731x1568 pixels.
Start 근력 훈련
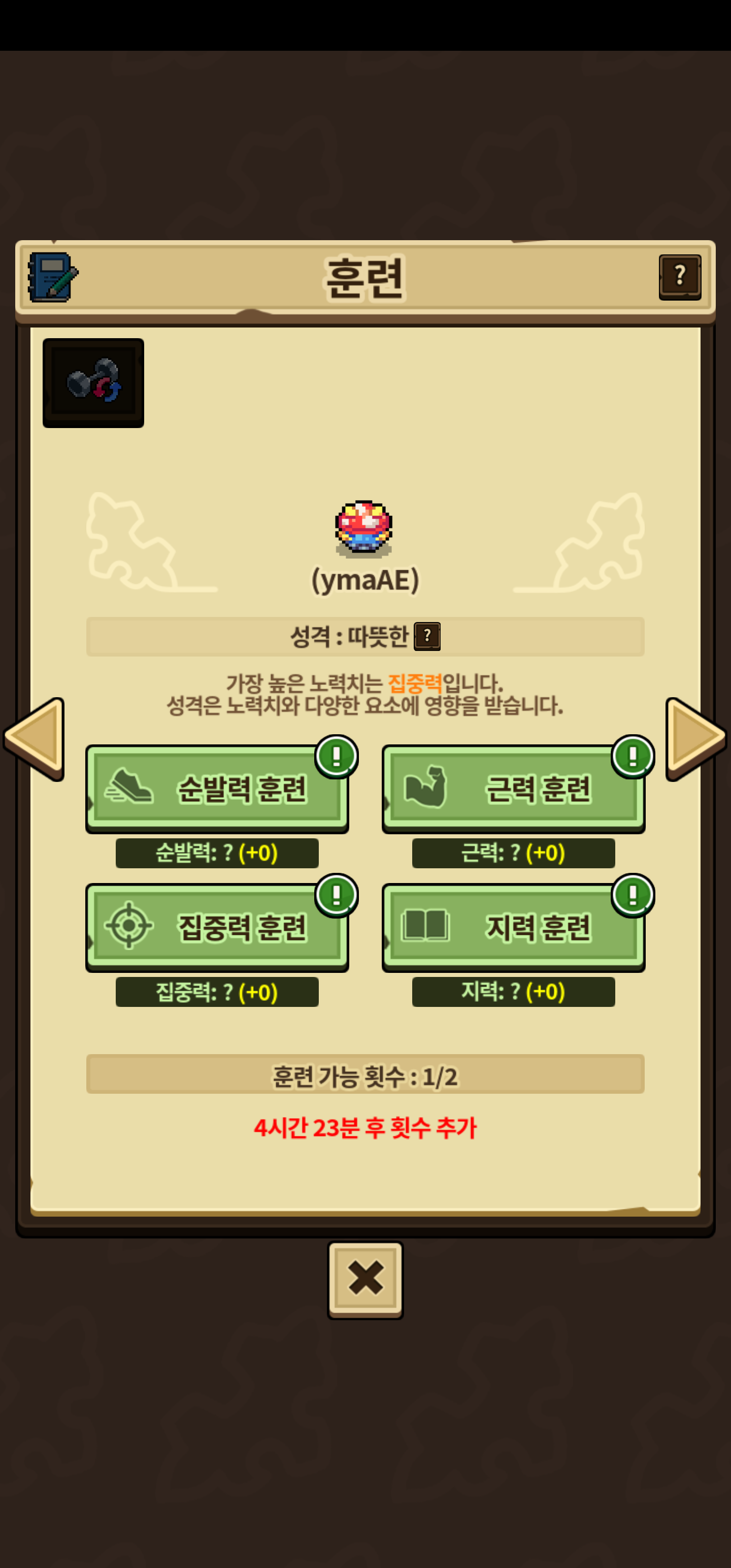click(513, 789)
